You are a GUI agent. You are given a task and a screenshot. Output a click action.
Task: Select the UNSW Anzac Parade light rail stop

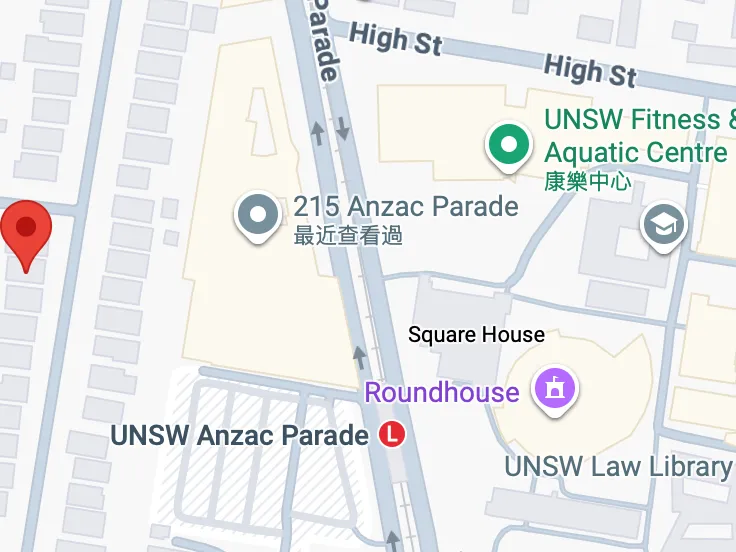point(394,435)
